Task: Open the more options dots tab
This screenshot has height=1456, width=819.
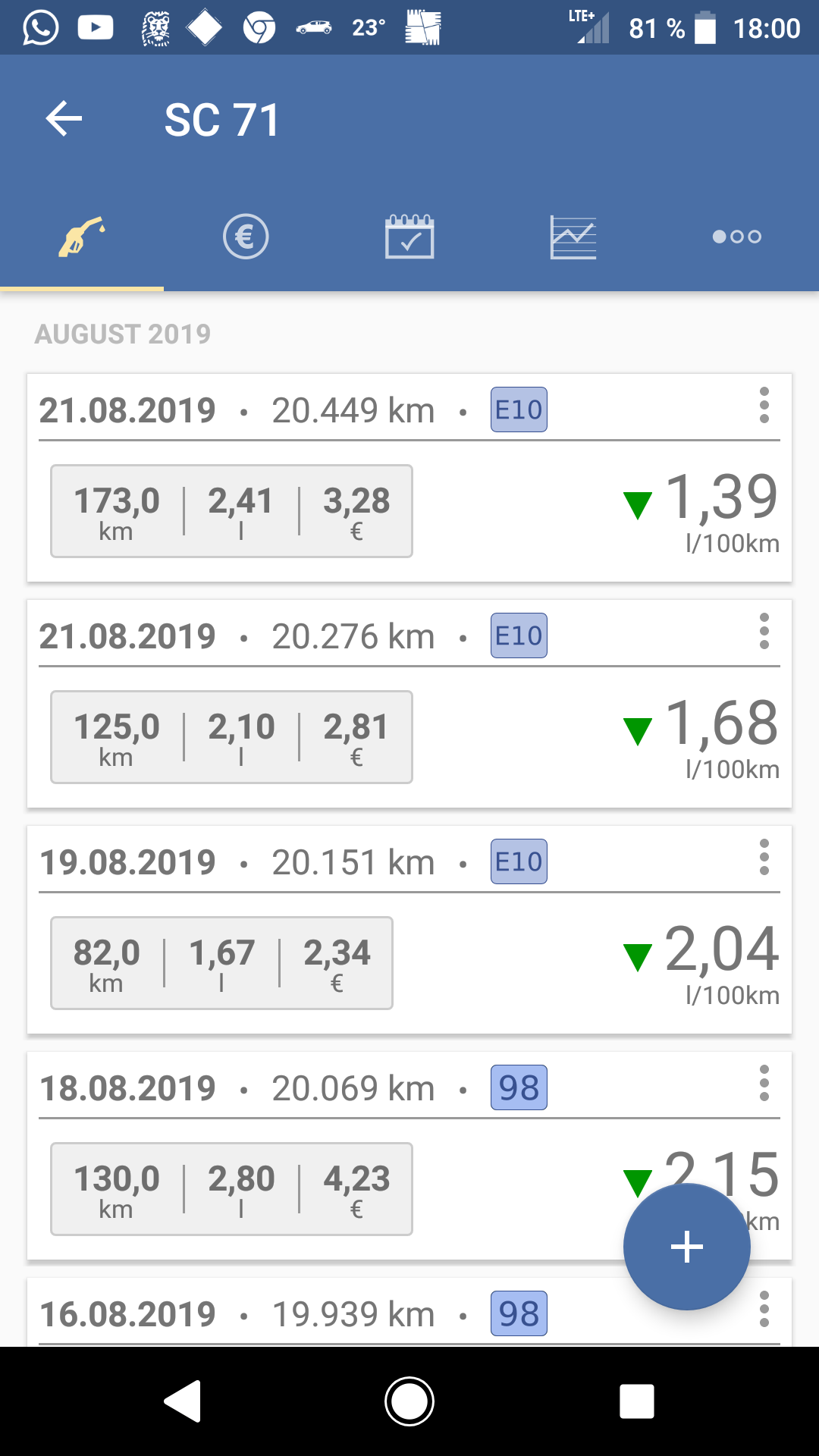Action: [736, 237]
